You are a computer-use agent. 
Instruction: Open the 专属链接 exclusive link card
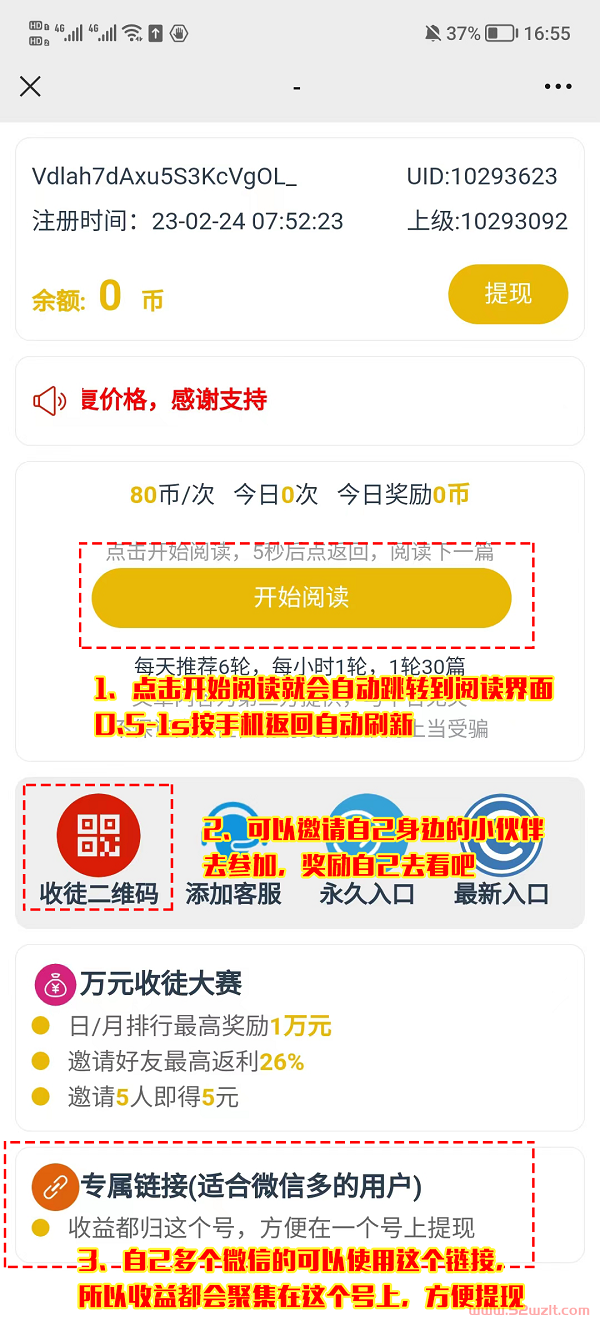(299, 1204)
